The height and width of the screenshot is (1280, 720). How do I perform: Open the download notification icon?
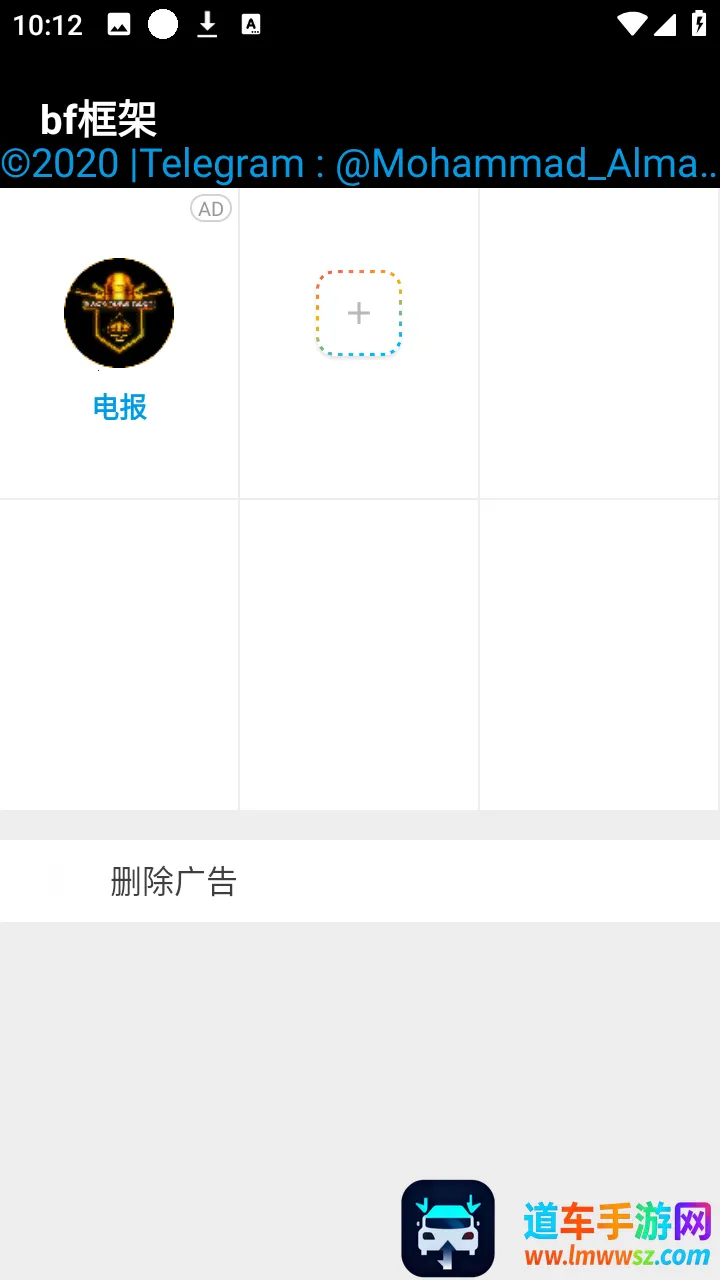207,24
